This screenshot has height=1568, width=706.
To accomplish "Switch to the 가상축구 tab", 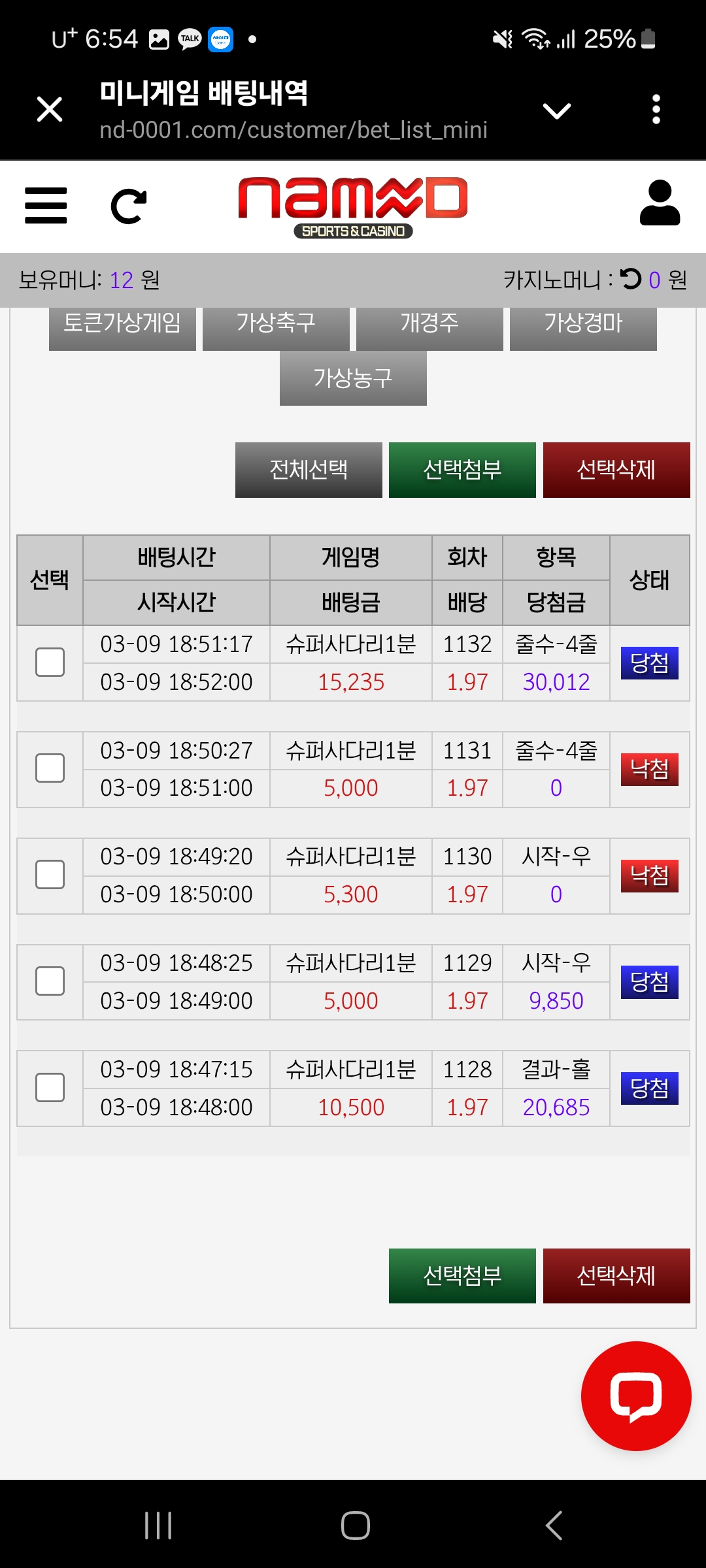I will coord(276,325).
